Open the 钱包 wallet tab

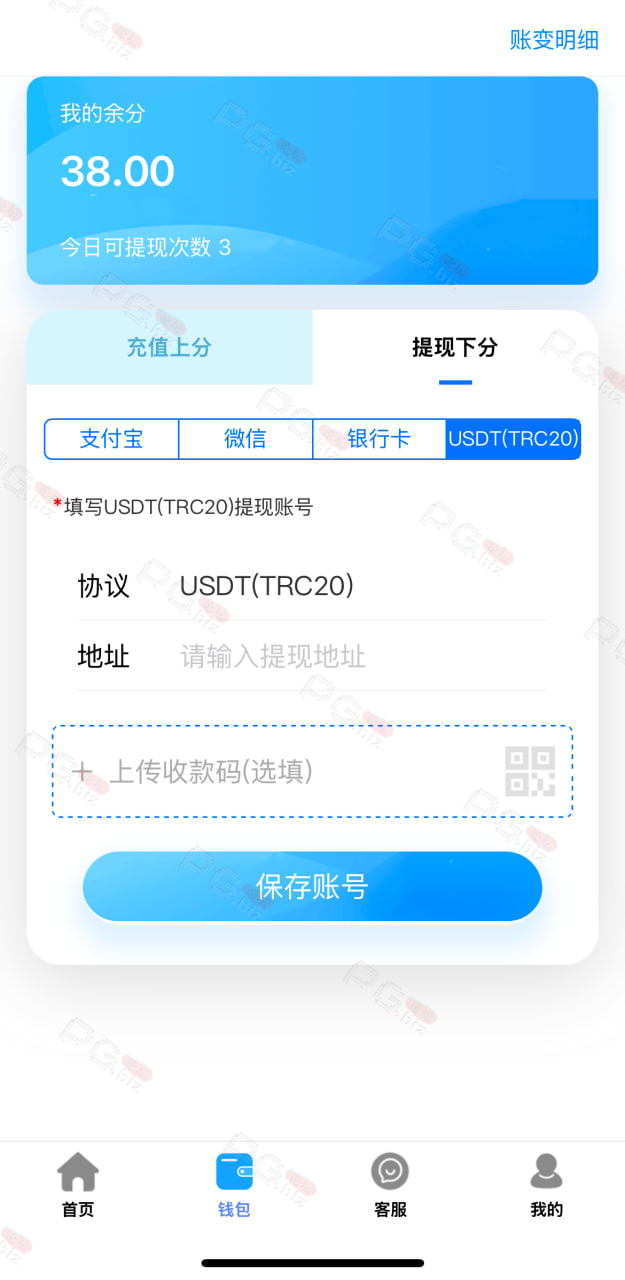[x=234, y=1185]
